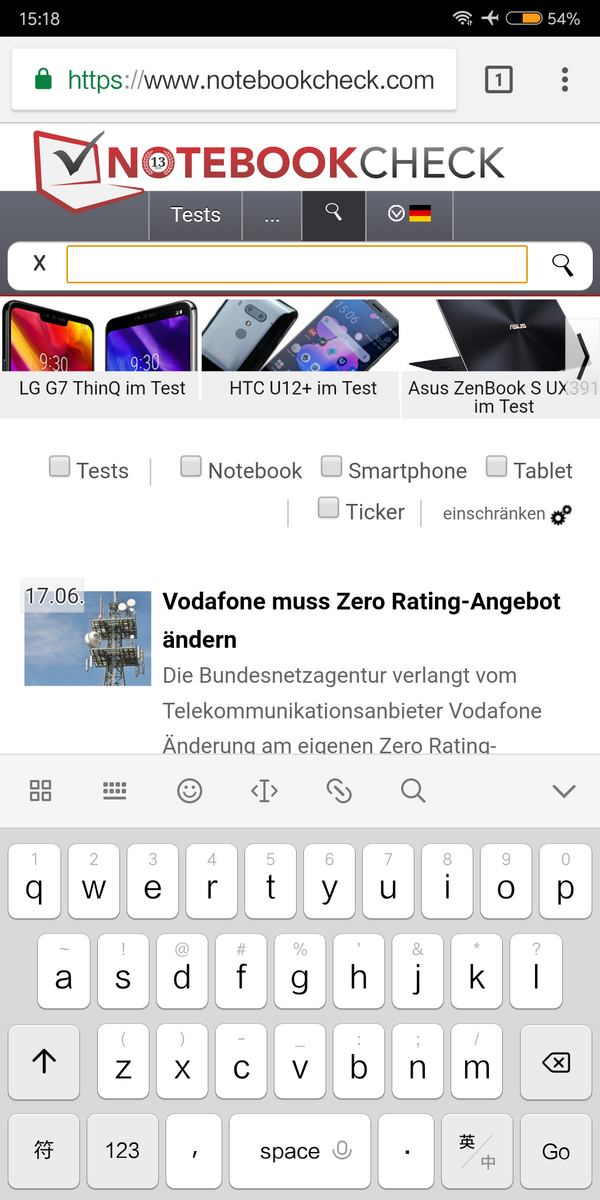Enable the Notebook filter checkbox
This screenshot has width=600, height=1200.
191,466
